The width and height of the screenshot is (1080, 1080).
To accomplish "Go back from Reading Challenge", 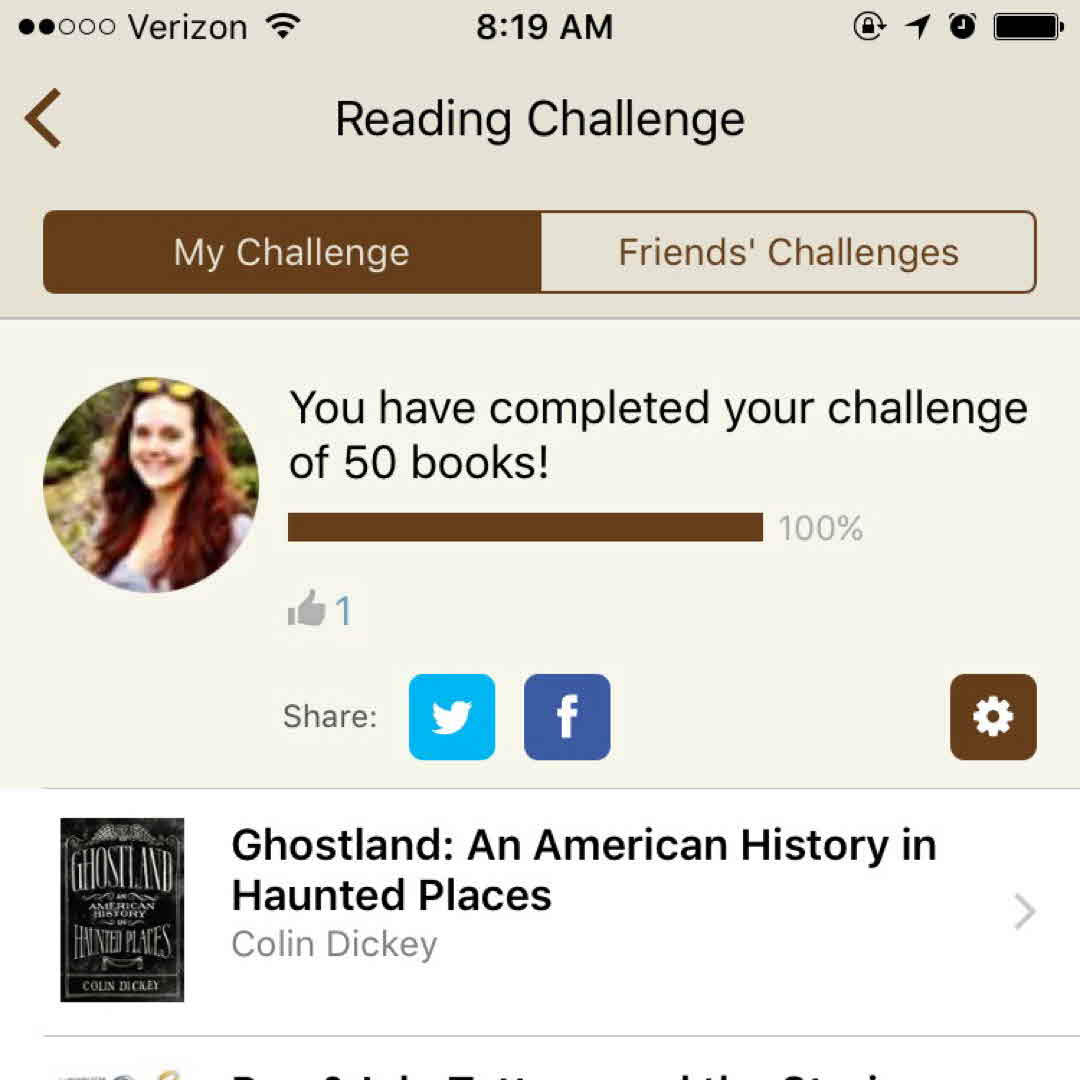I will click(44, 119).
